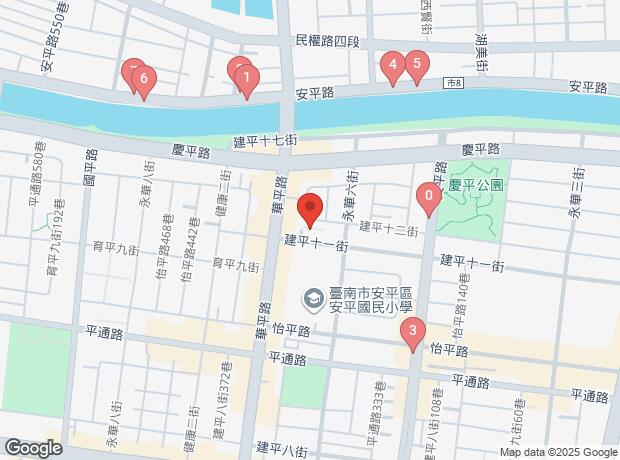Select map marker number 4

click(x=393, y=66)
